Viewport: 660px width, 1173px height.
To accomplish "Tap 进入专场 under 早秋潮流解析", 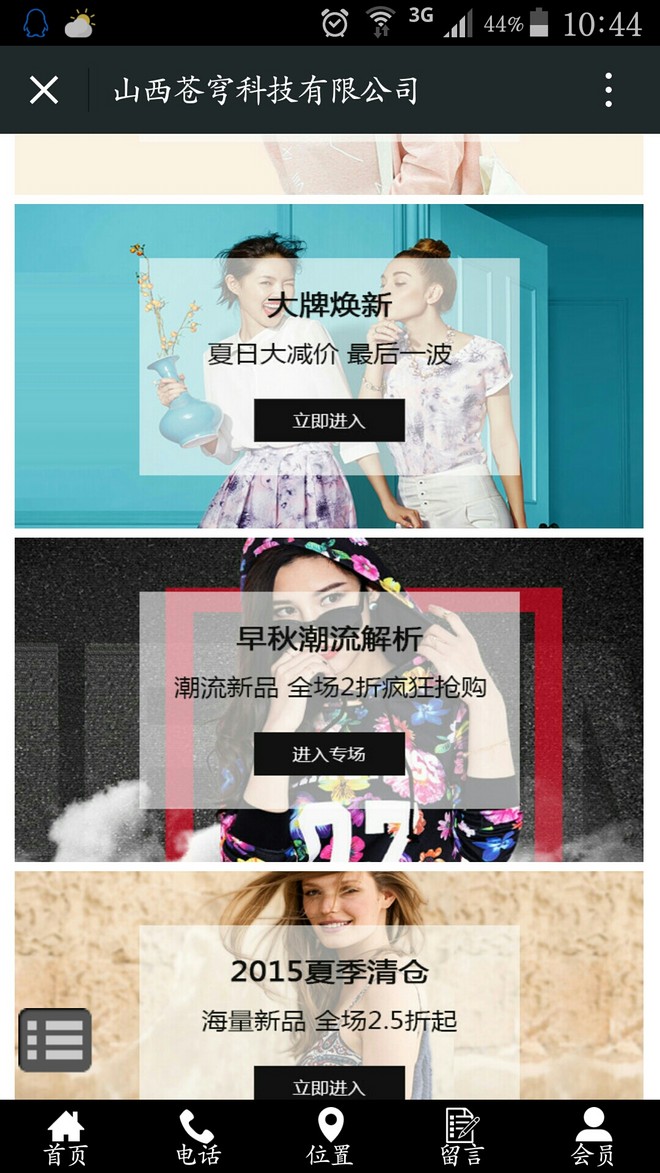I will (329, 754).
